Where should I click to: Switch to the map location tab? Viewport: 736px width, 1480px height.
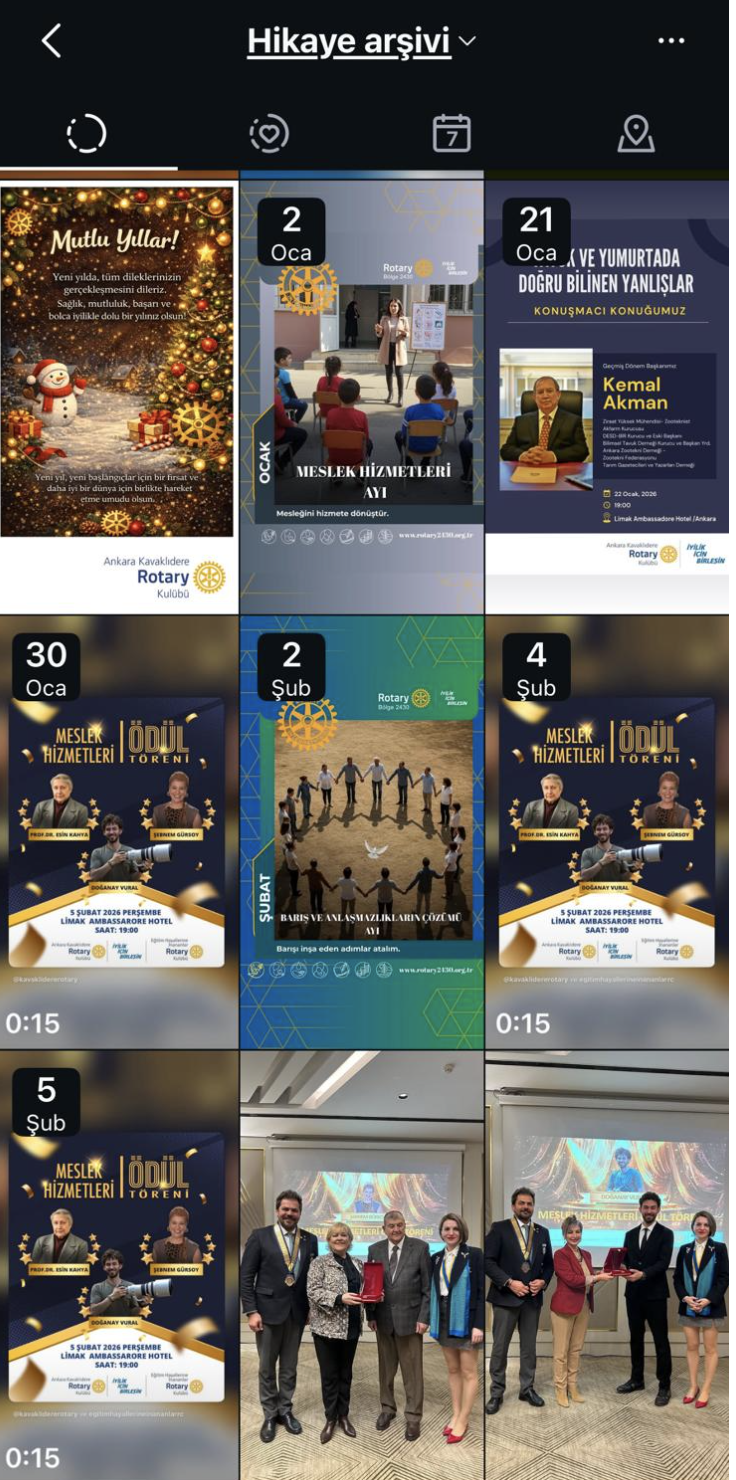pyautogui.click(x=635, y=133)
